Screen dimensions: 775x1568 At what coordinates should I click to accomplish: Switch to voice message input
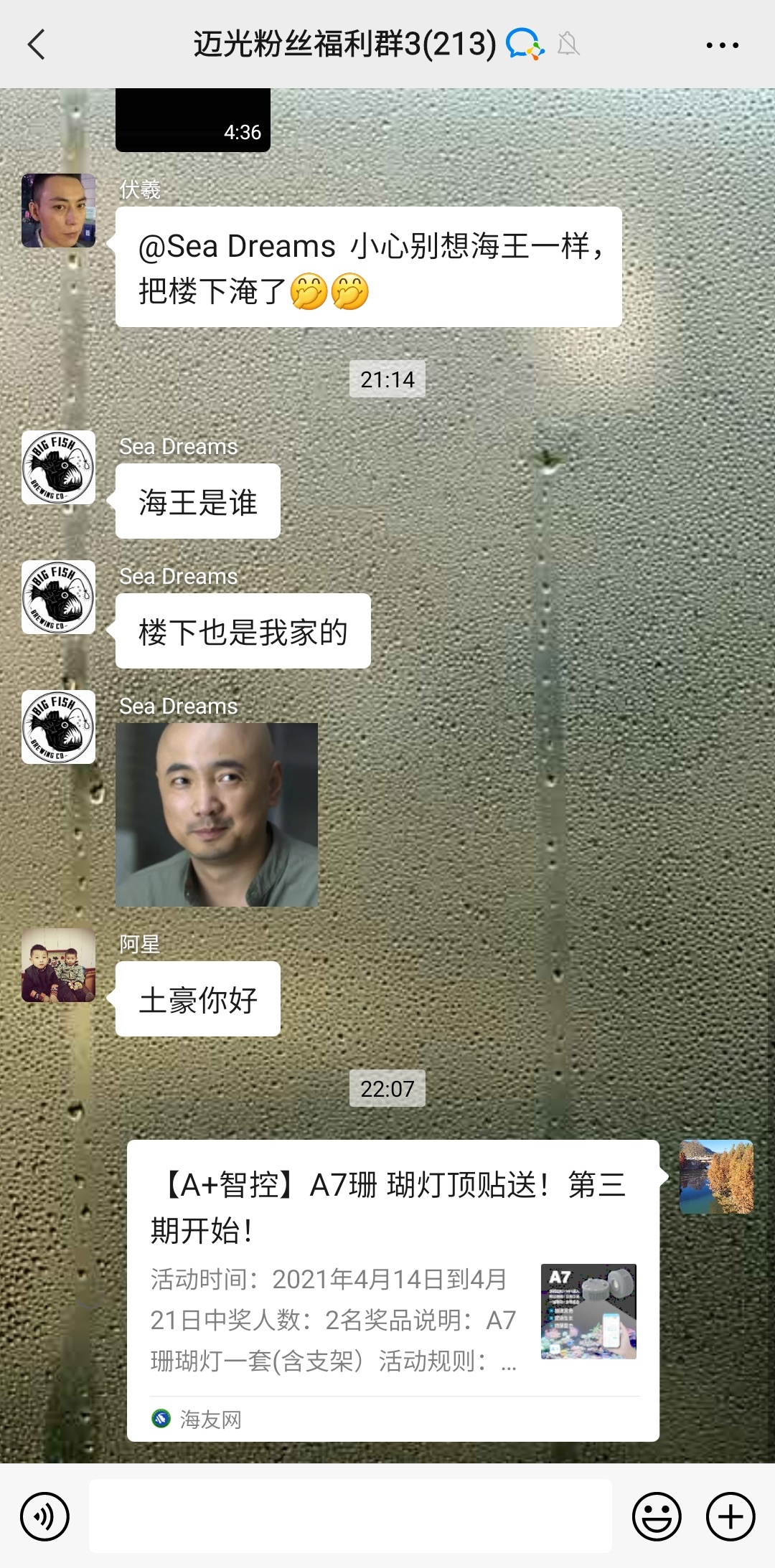point(44,1516)
